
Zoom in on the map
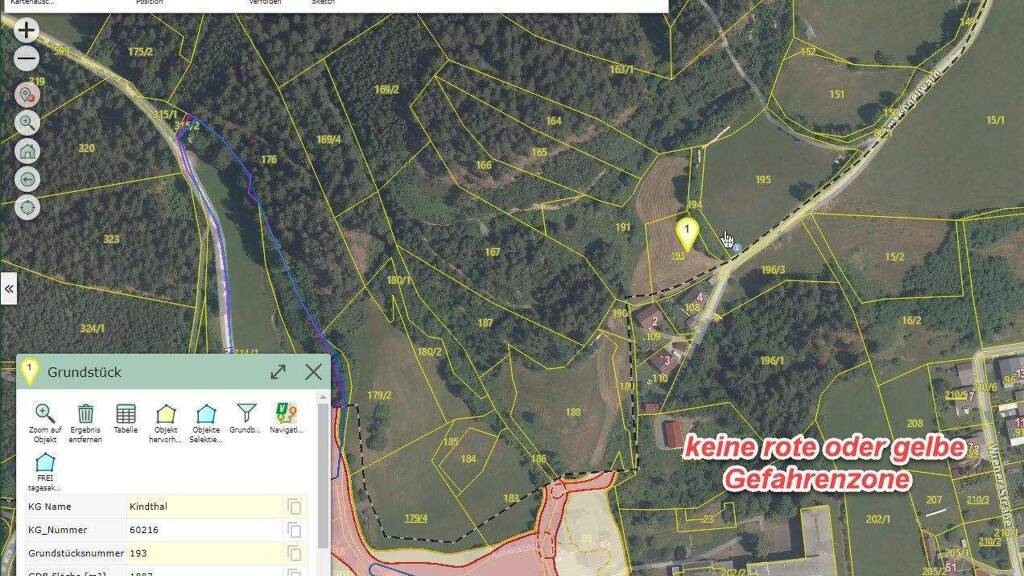pyautogui.click(x=27, y=32)
